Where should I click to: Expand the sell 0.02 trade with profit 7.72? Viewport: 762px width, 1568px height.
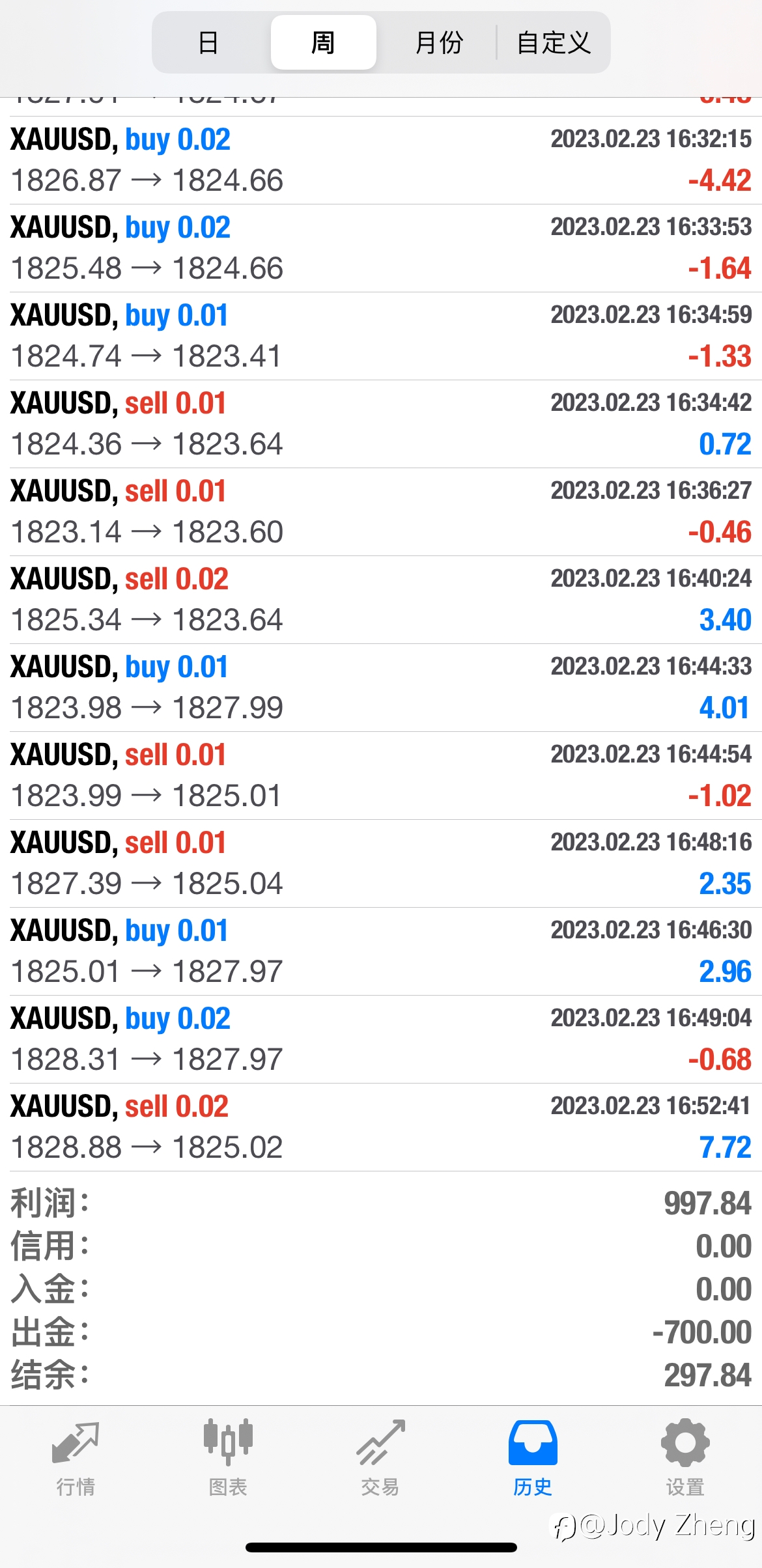[381, 1127]
